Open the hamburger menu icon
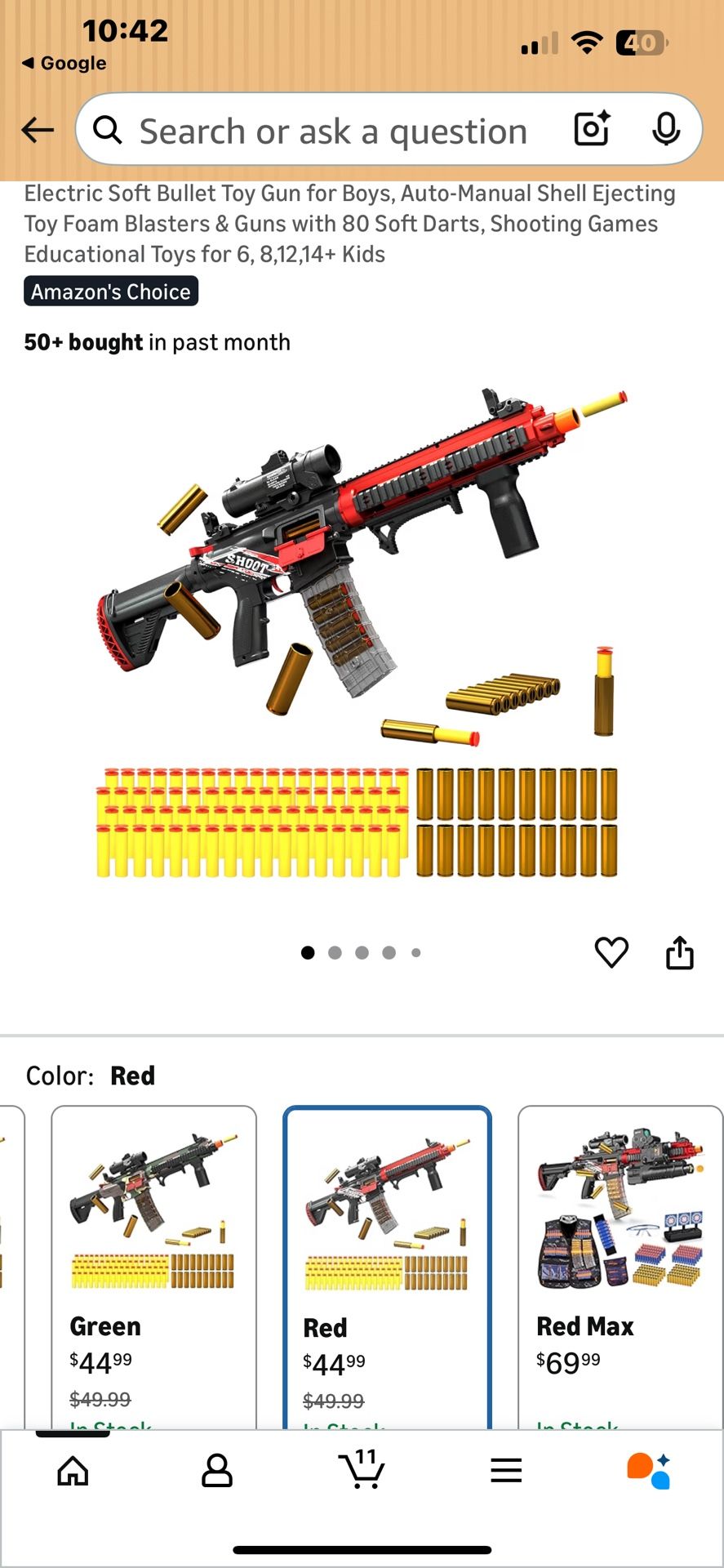Viewport: 724px width, 1568px height. click(x=506, y=1470)
